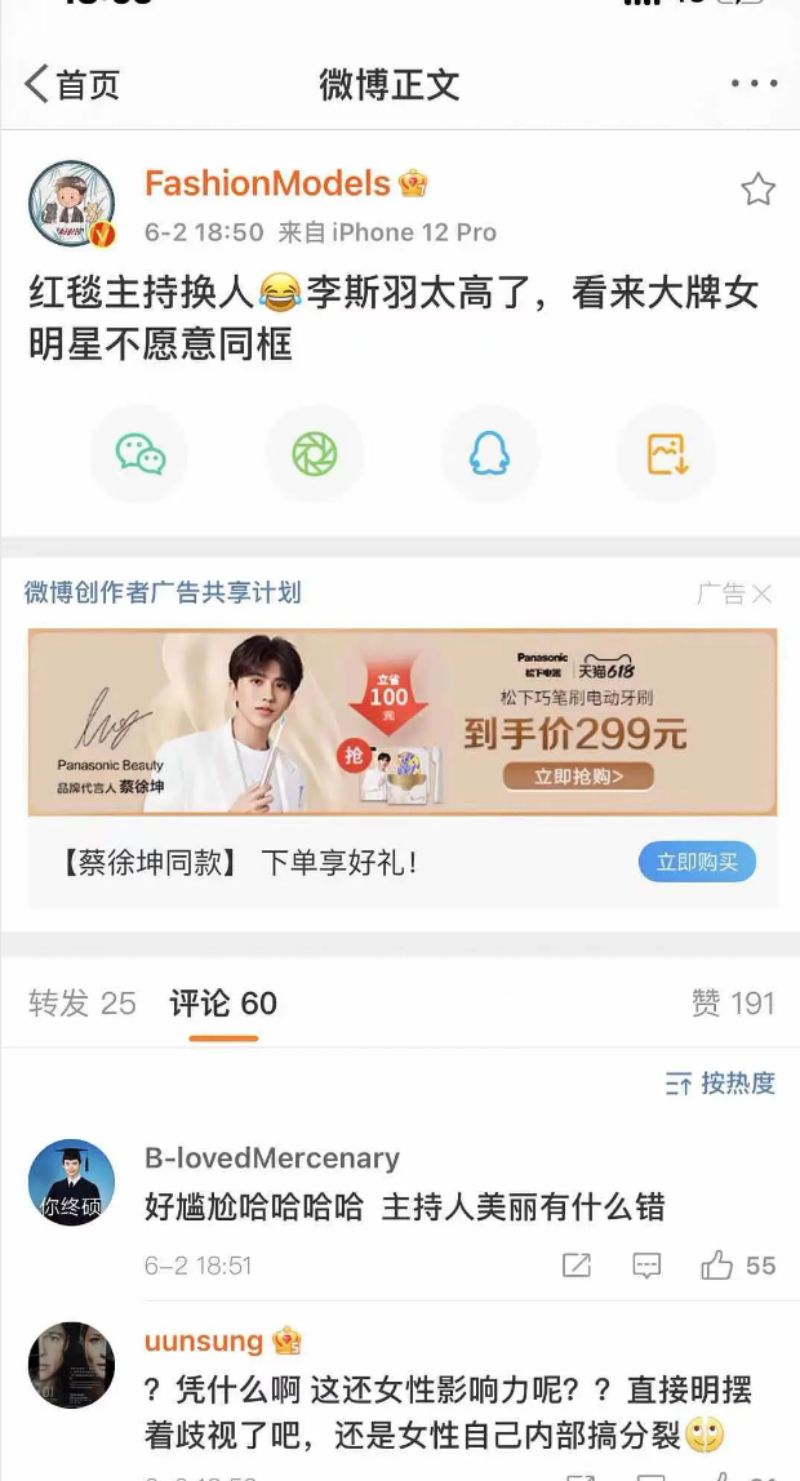800x1481 pixels.
Task: Change comment sorting via 按热度
Action: pos(721,1083)
